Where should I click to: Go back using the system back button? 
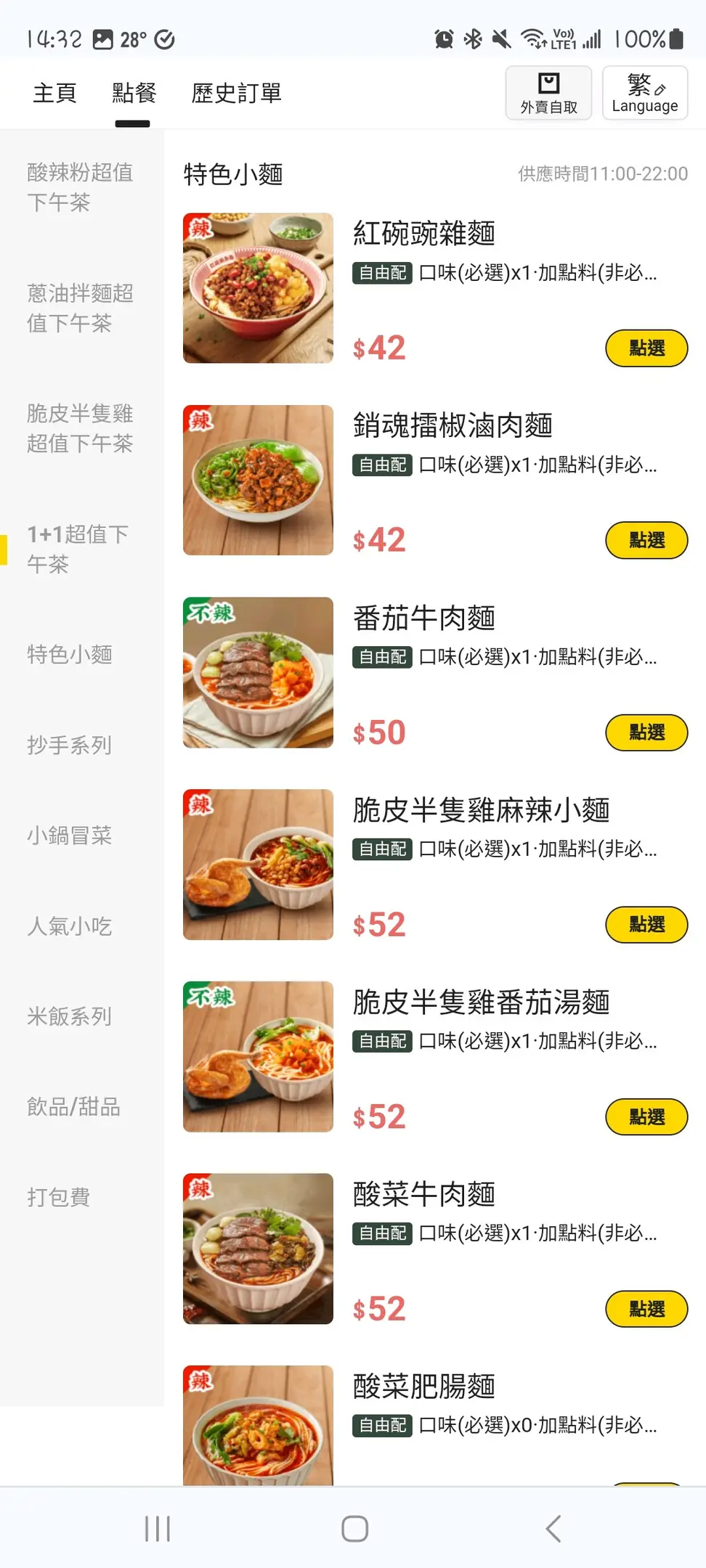click(553, 1528)
